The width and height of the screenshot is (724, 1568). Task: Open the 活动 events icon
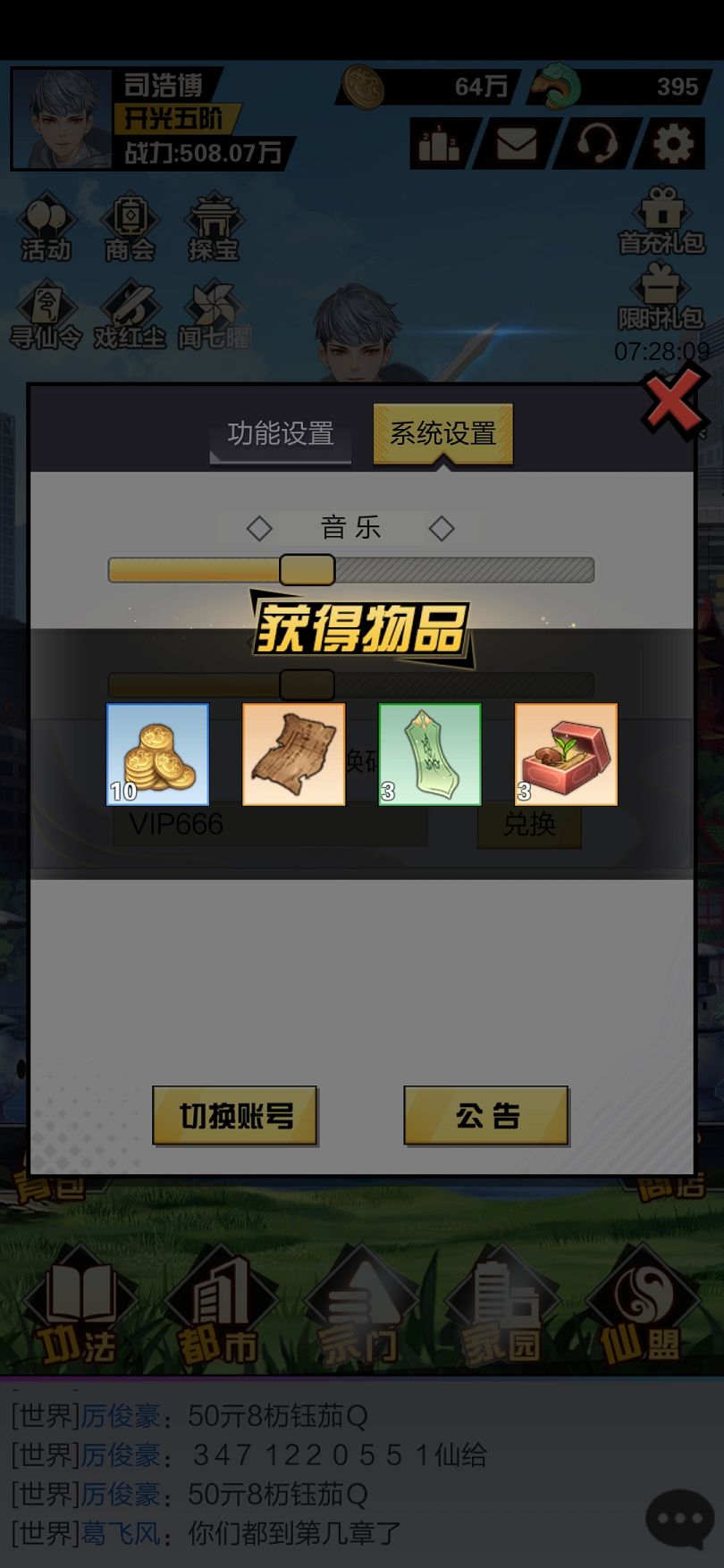click(45, 228)
